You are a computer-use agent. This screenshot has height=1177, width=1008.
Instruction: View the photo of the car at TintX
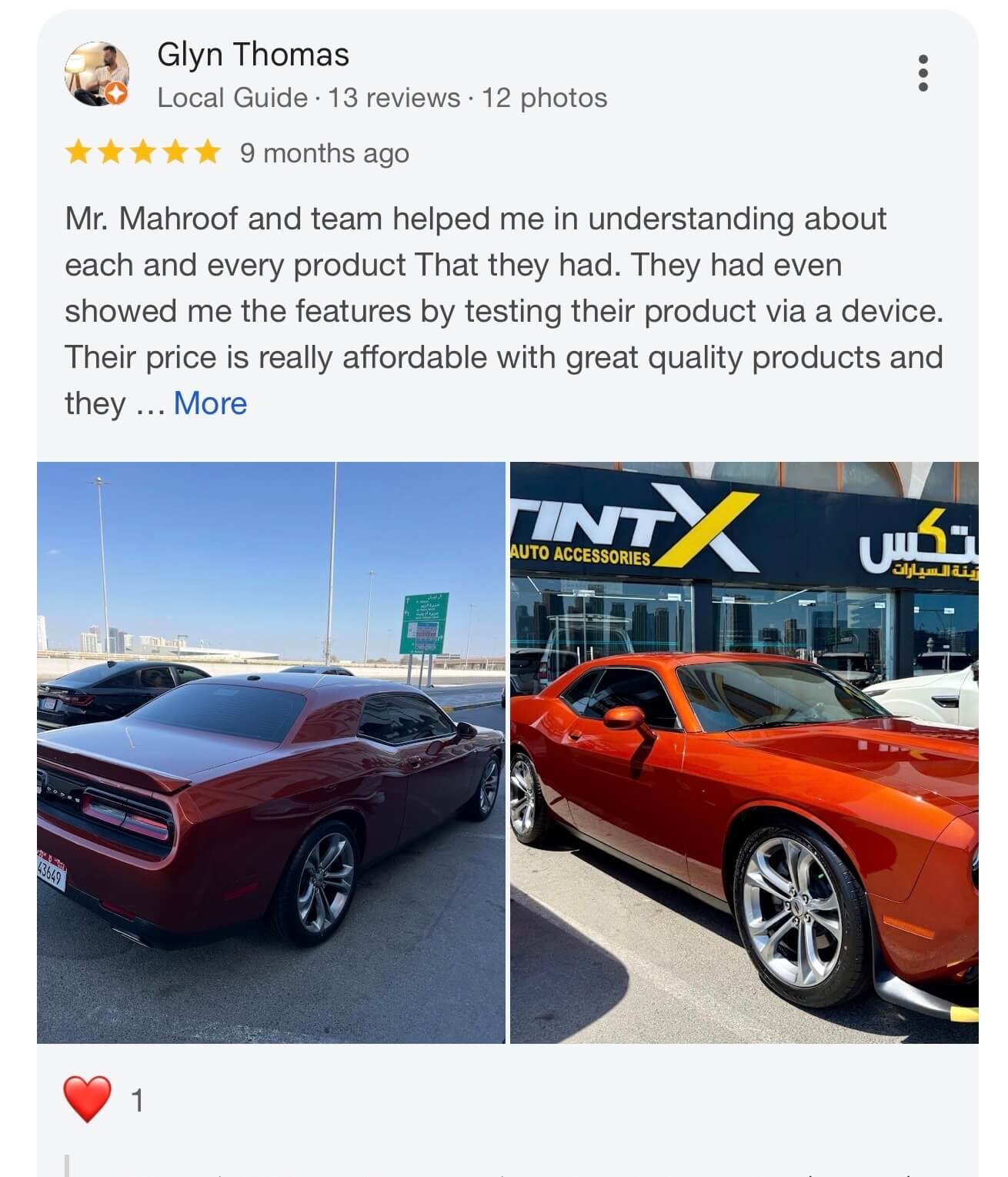(744, 752)
